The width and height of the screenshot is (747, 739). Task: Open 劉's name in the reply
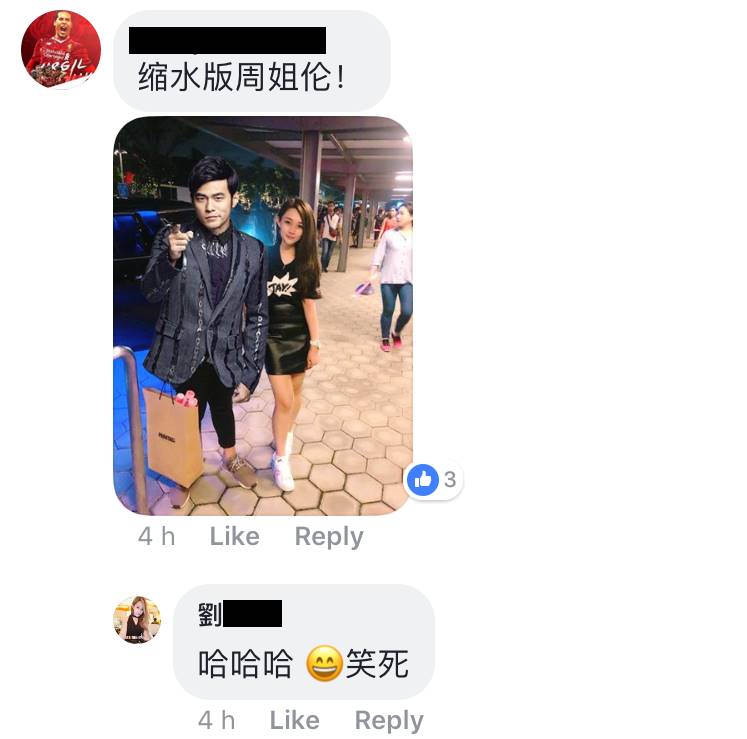click(210, 613)
